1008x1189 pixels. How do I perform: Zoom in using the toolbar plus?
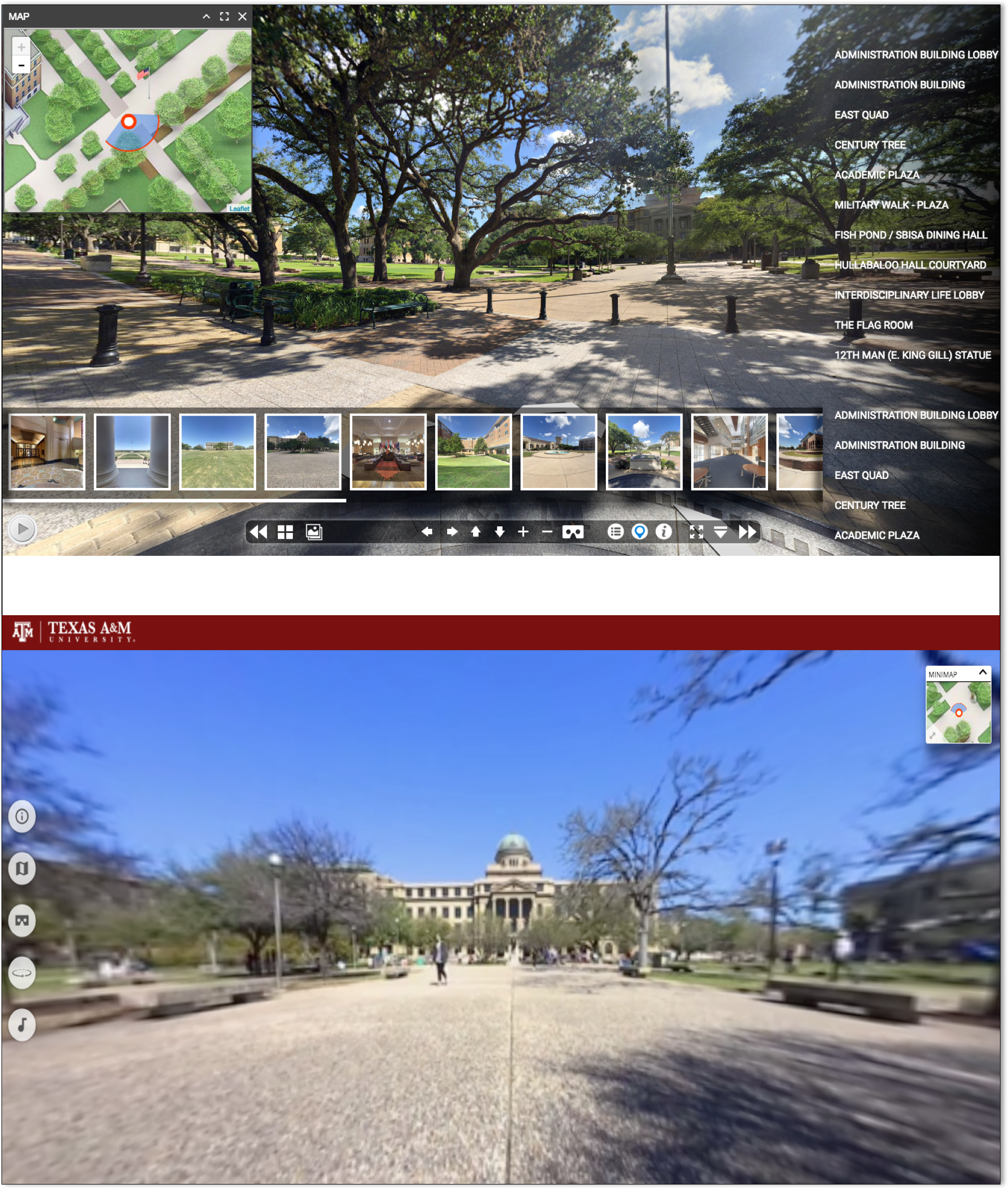523,532
